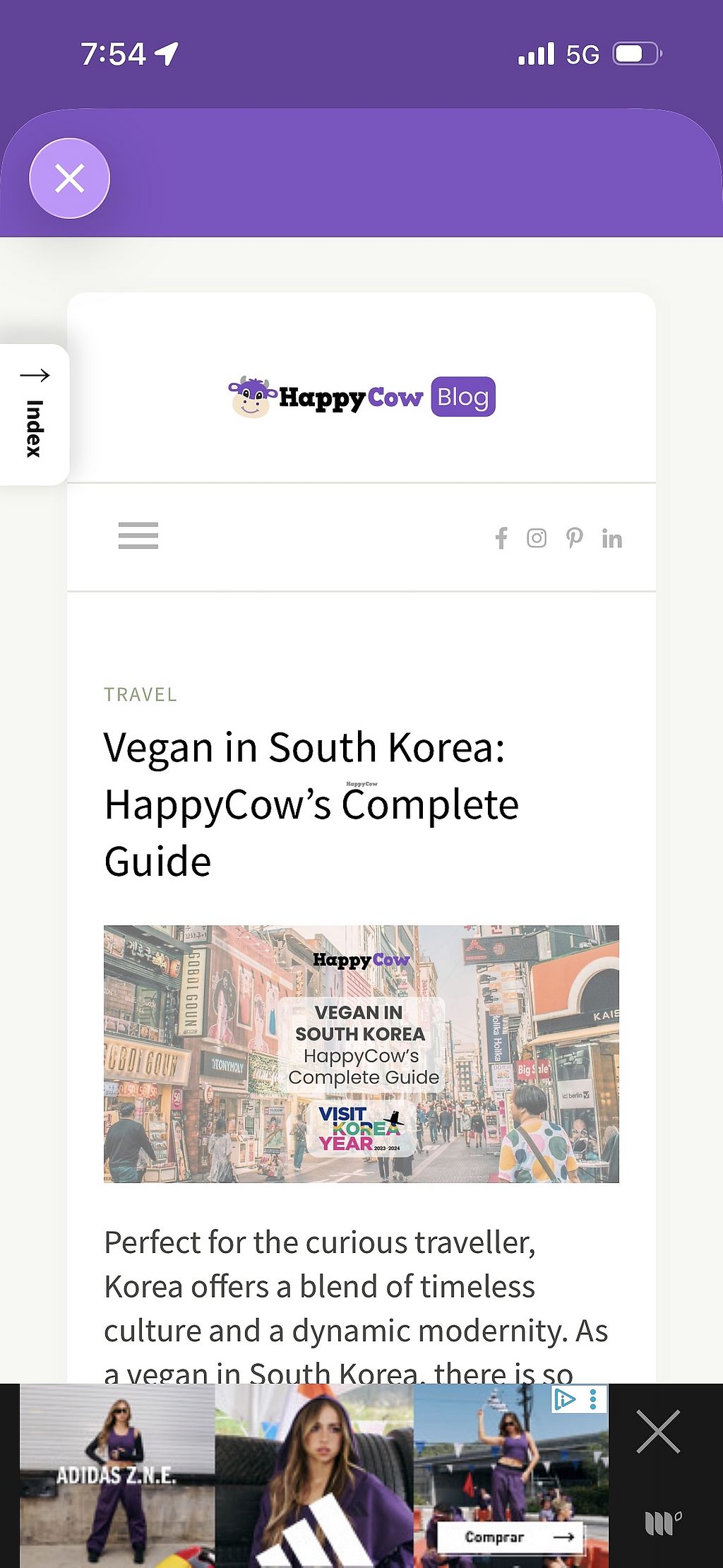
Task: Open HappyCow's LinkedIn page
Action: point(611,539)
